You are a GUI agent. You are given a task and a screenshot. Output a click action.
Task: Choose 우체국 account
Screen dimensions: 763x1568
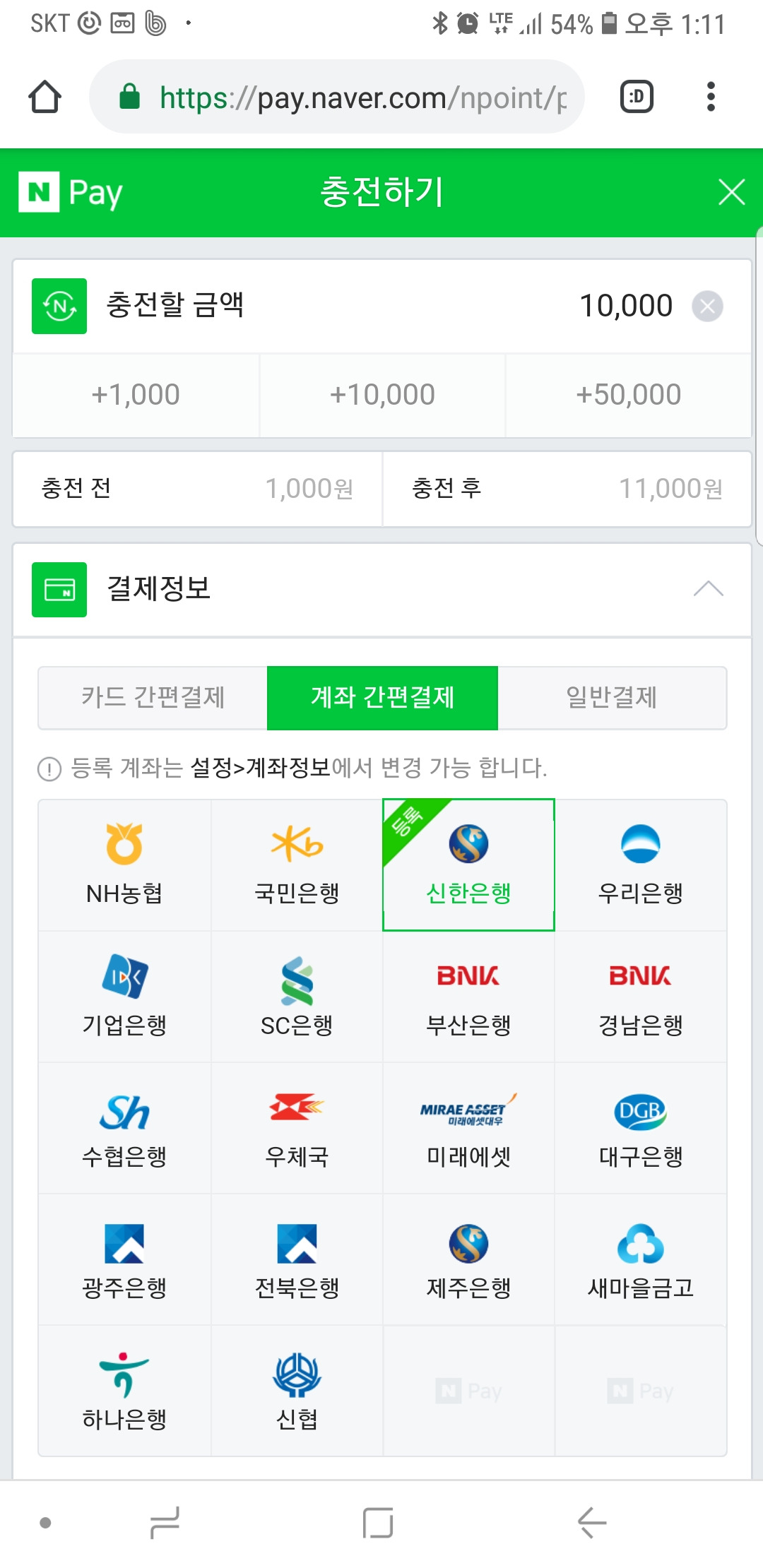(x=297, y=1128)
